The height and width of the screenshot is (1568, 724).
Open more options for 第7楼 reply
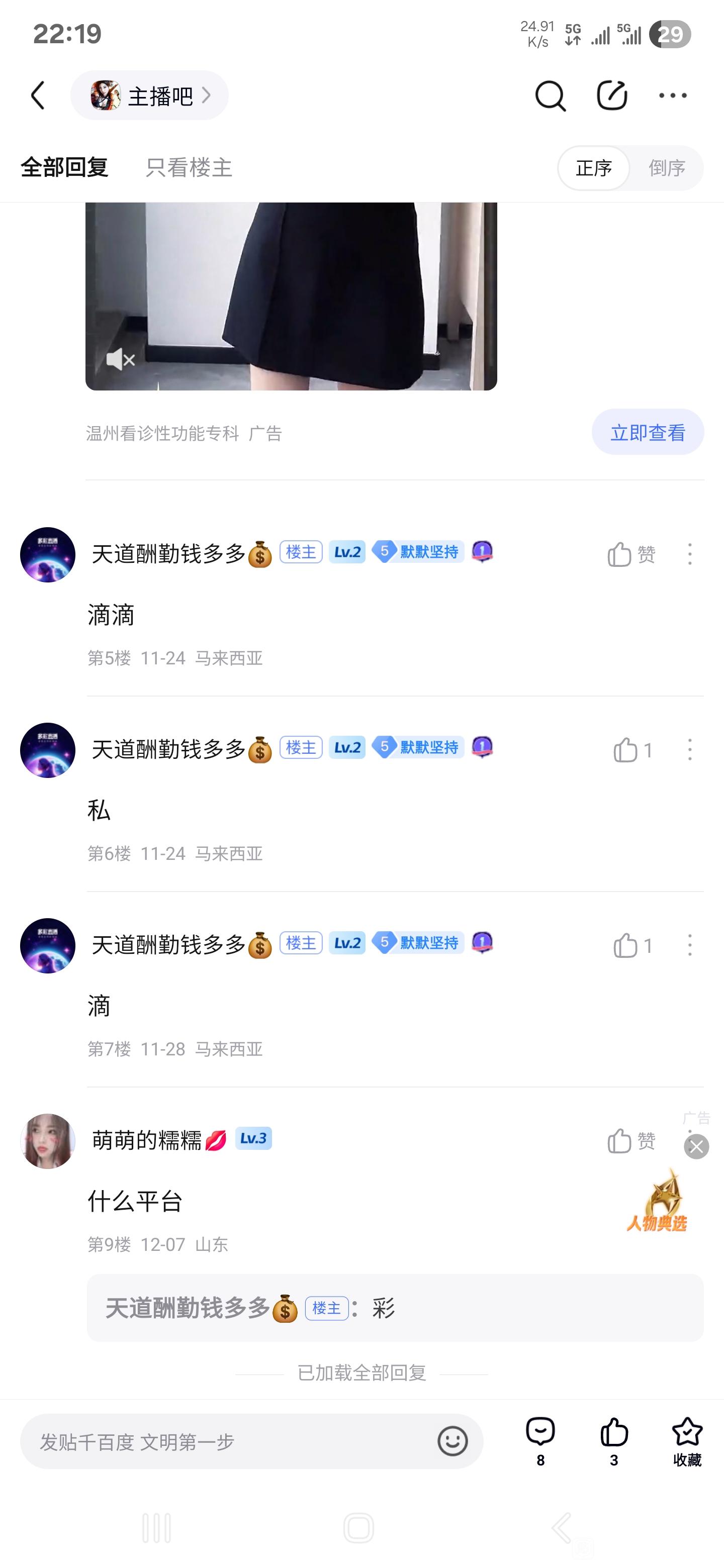pos(689,945)
